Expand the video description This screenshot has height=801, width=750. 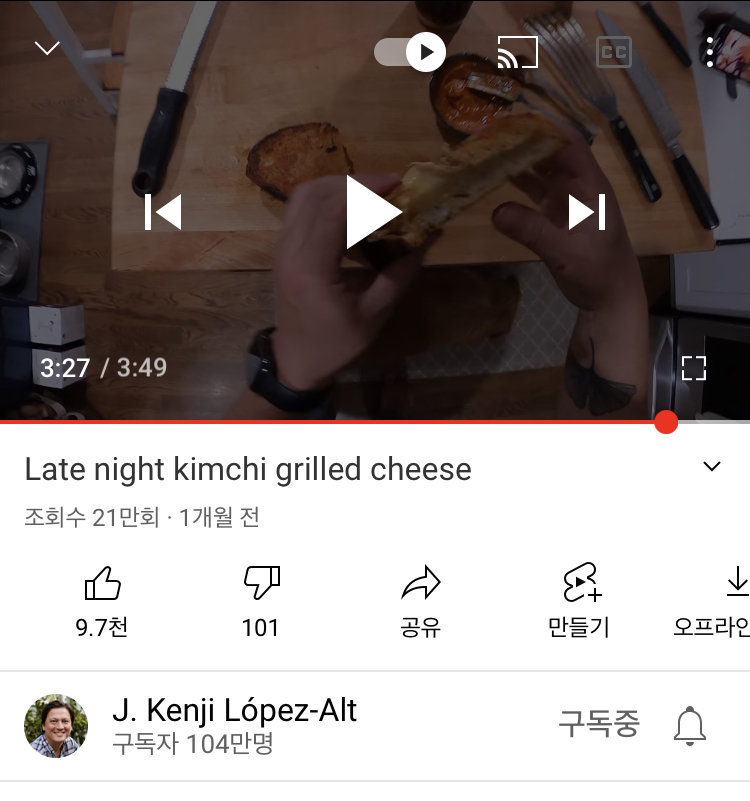[x=712, y=467]
